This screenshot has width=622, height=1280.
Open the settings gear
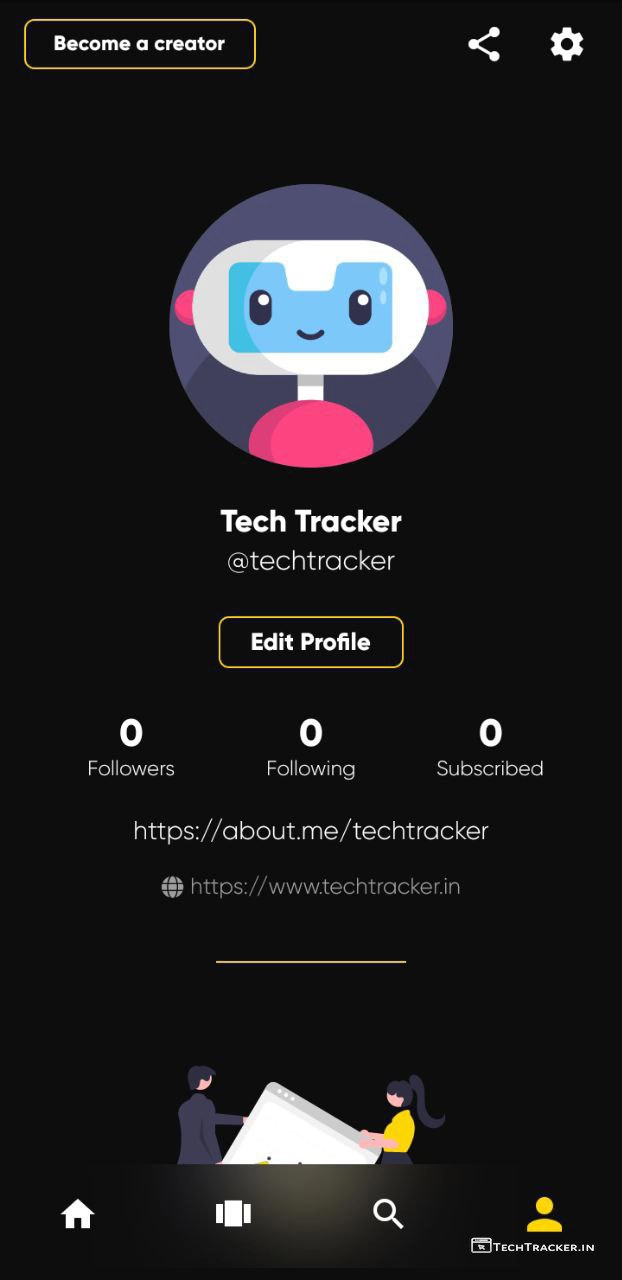[566, 45]
